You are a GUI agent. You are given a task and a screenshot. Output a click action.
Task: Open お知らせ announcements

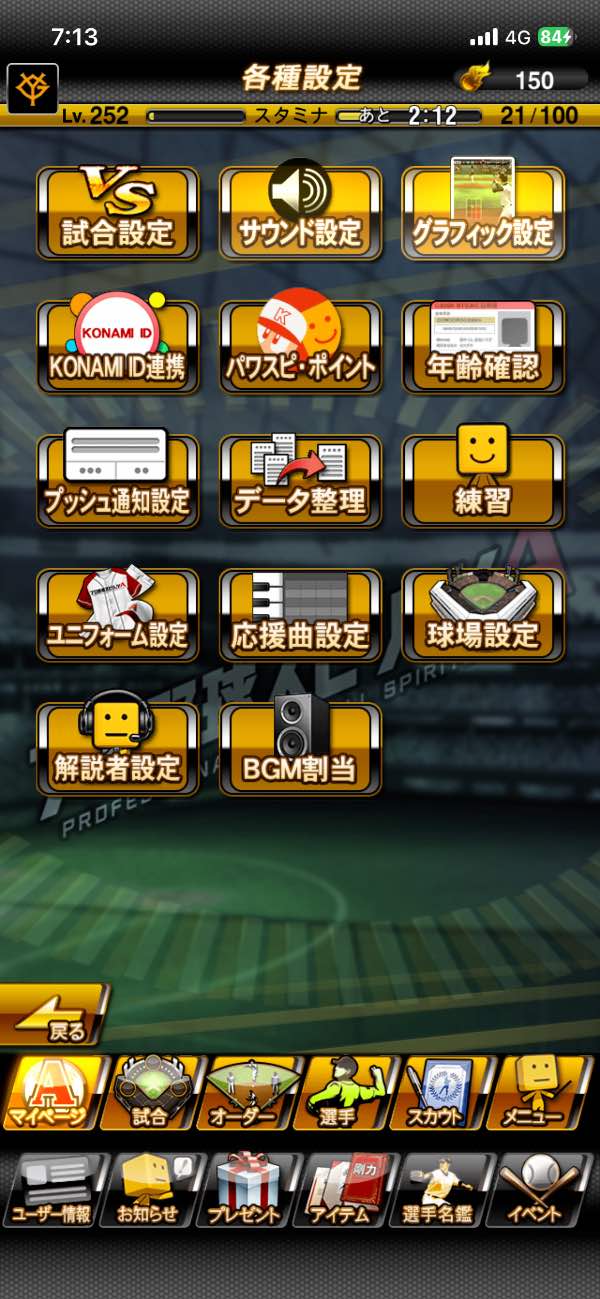click(148, 1190)
